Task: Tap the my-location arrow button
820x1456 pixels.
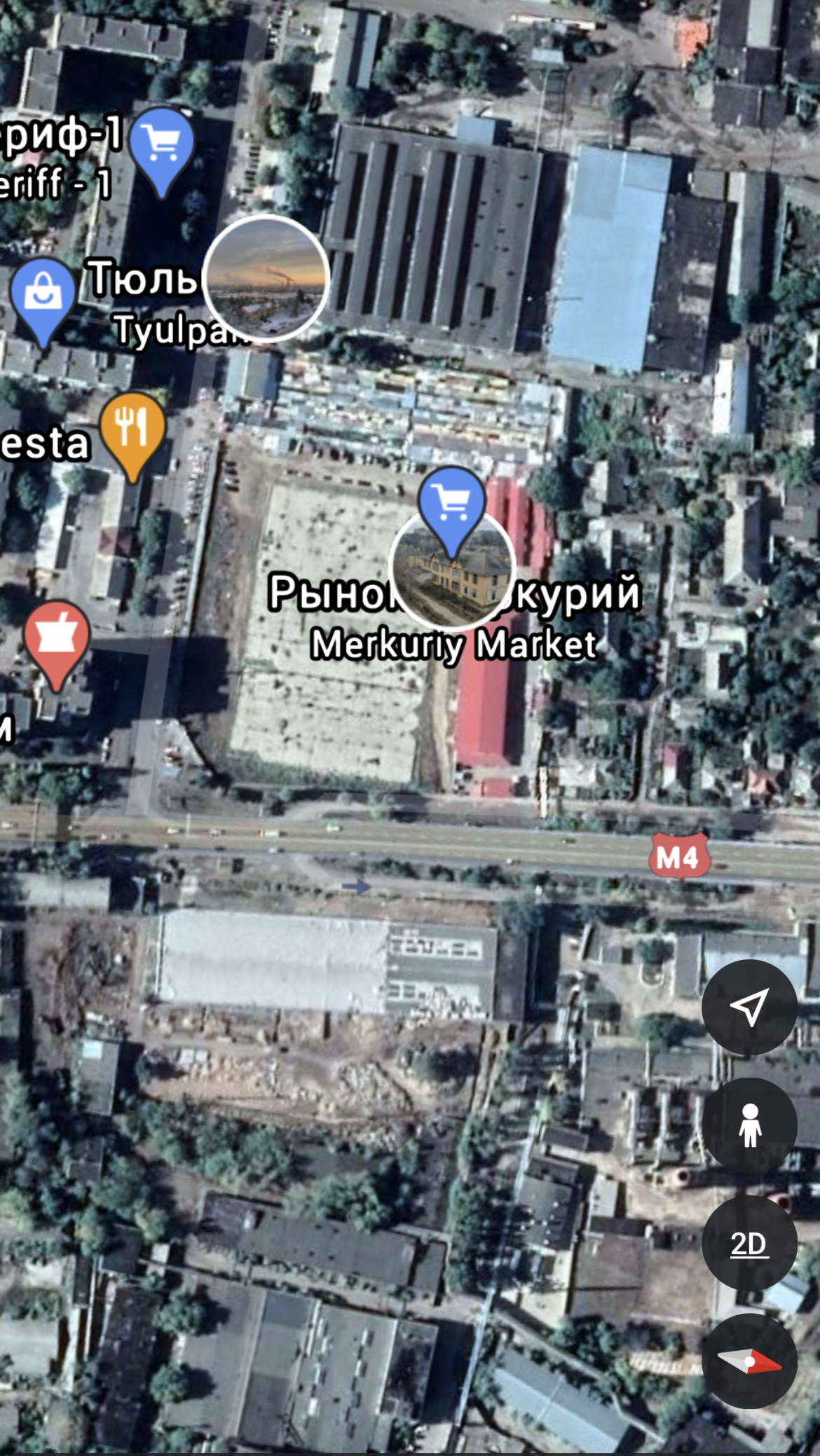Action: 749,1008
